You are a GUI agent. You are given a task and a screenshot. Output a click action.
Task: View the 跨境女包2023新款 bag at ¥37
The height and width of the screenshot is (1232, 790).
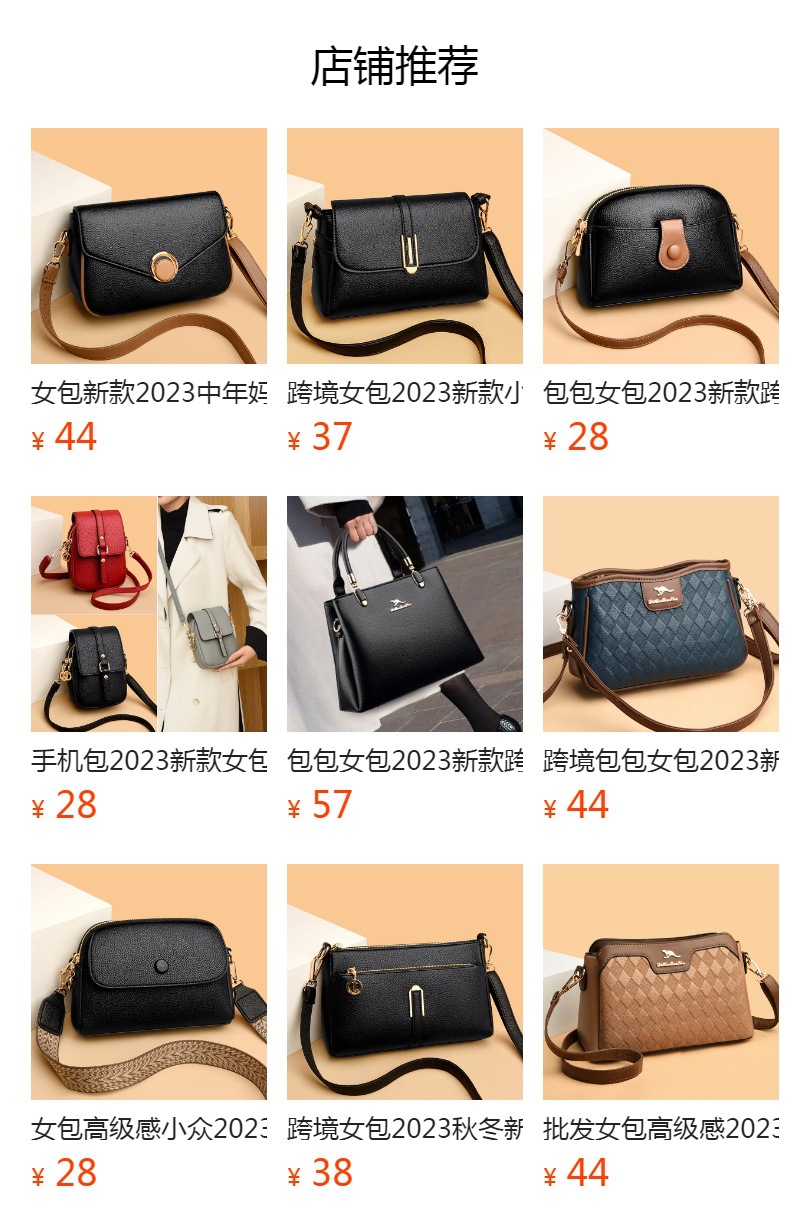point(404,246)
